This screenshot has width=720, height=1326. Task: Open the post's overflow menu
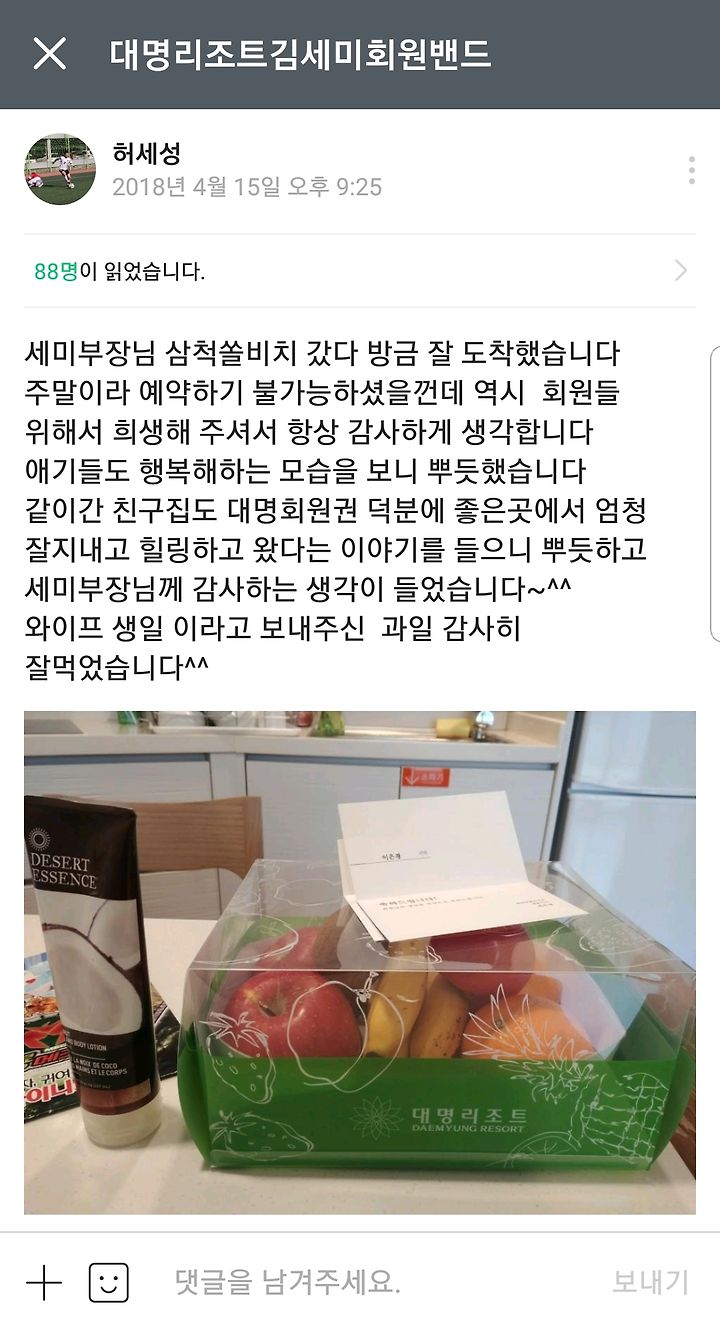pos(691,170)
